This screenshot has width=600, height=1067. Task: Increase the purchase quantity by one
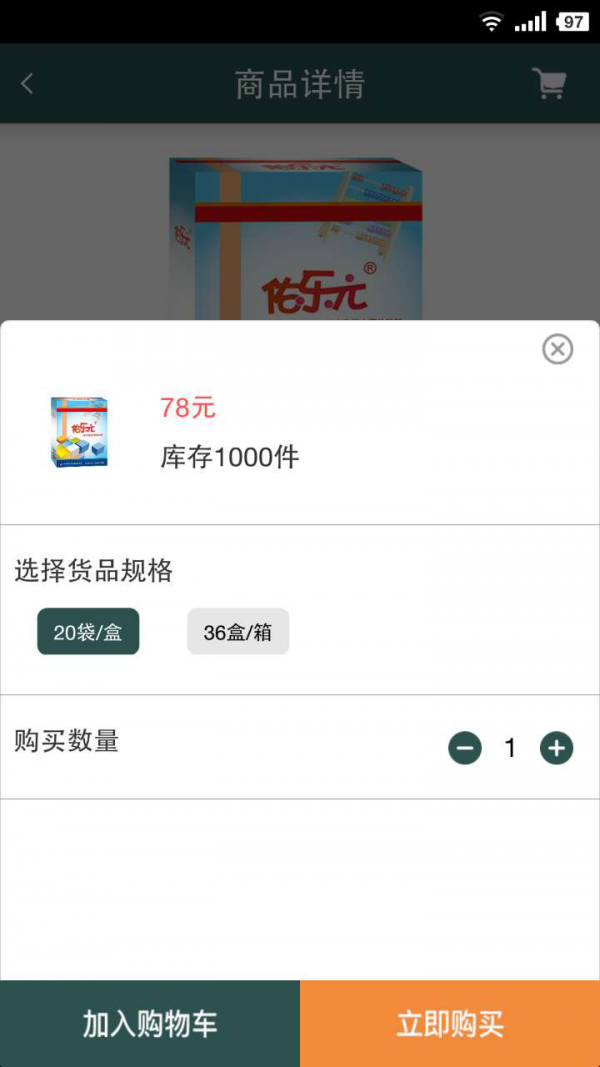point(556,748)
